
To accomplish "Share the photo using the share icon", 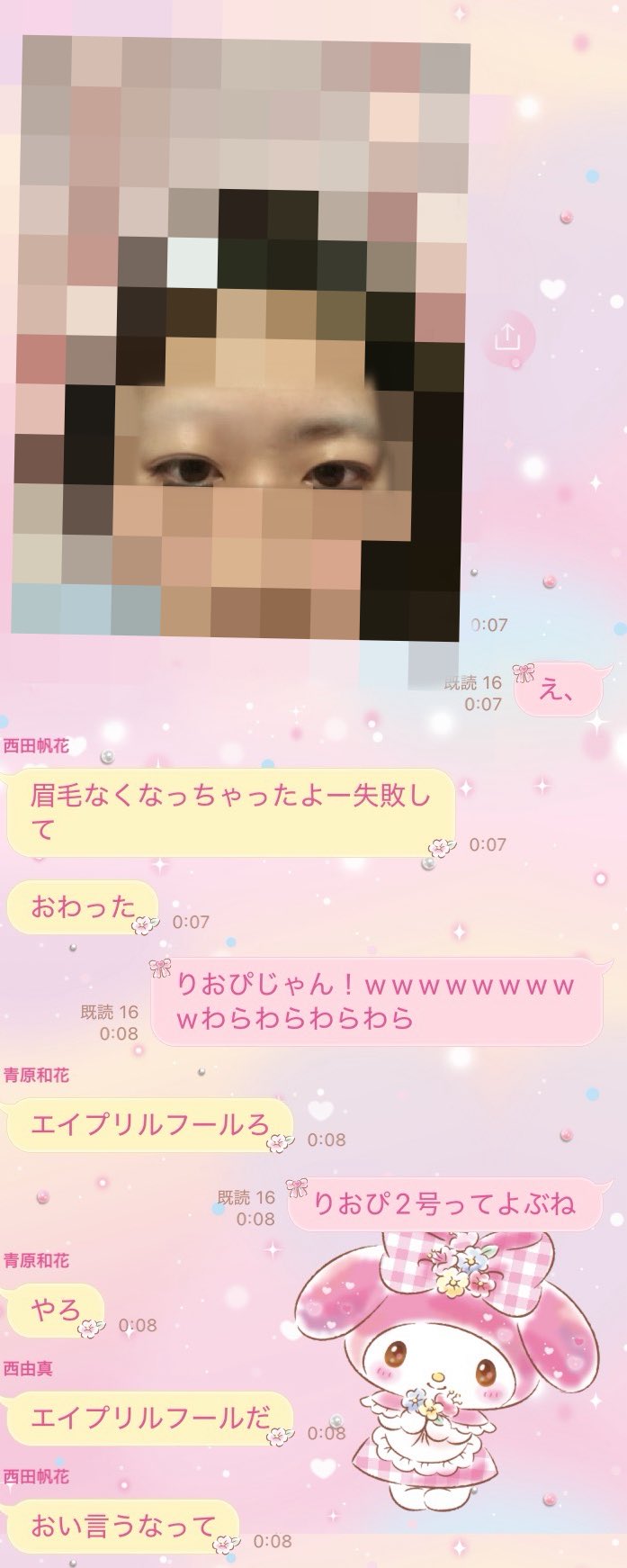I will (507, 338).
